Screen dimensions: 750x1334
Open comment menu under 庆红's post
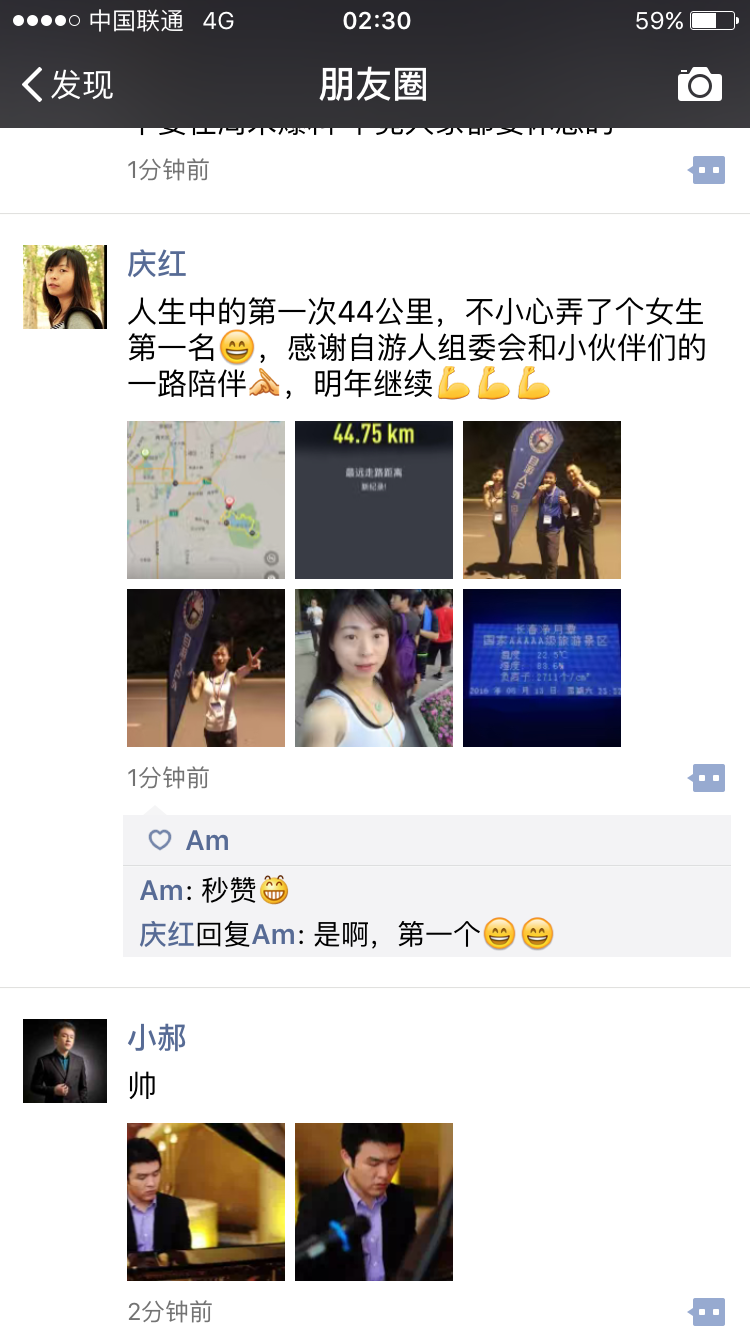tap(708, 778)
